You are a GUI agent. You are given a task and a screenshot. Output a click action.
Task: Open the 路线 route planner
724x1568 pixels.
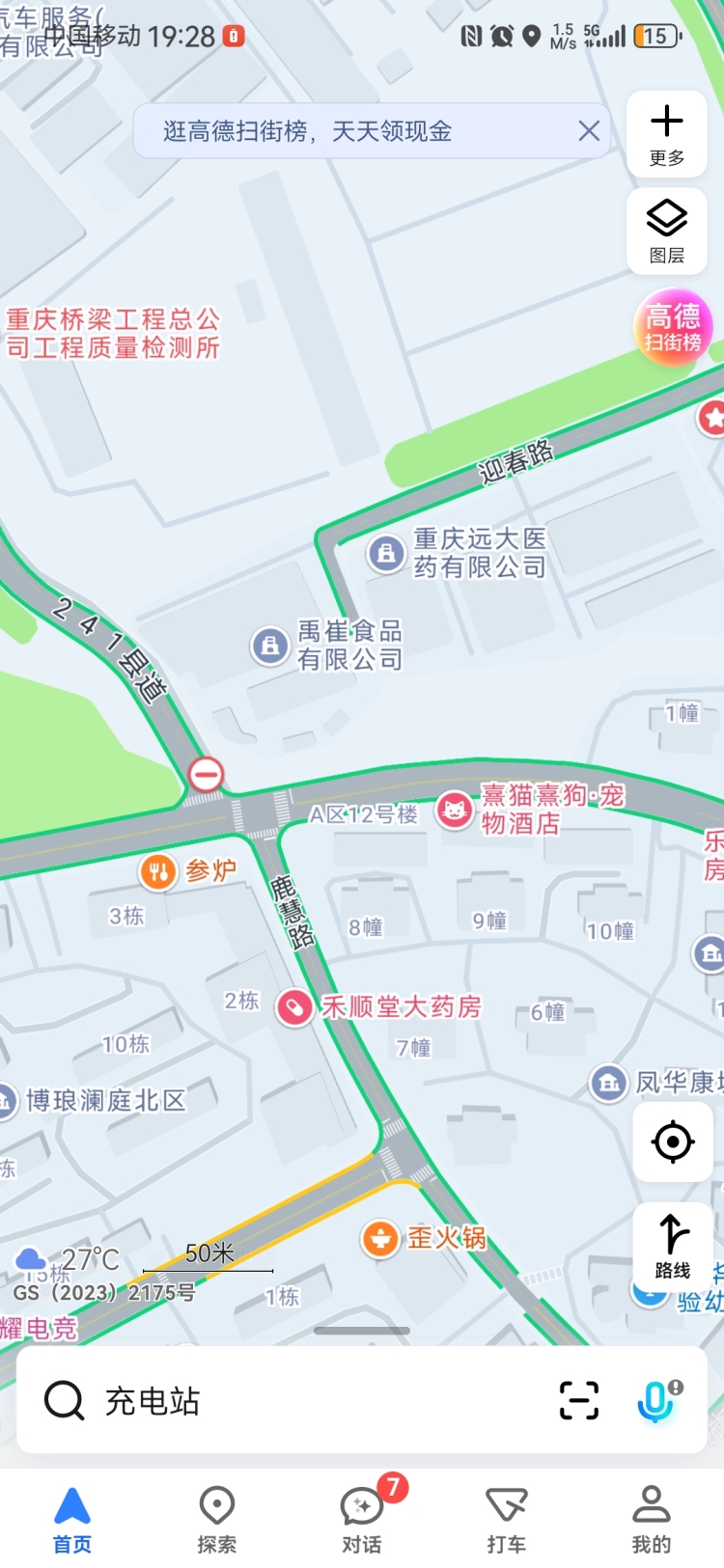(673, 1247)
